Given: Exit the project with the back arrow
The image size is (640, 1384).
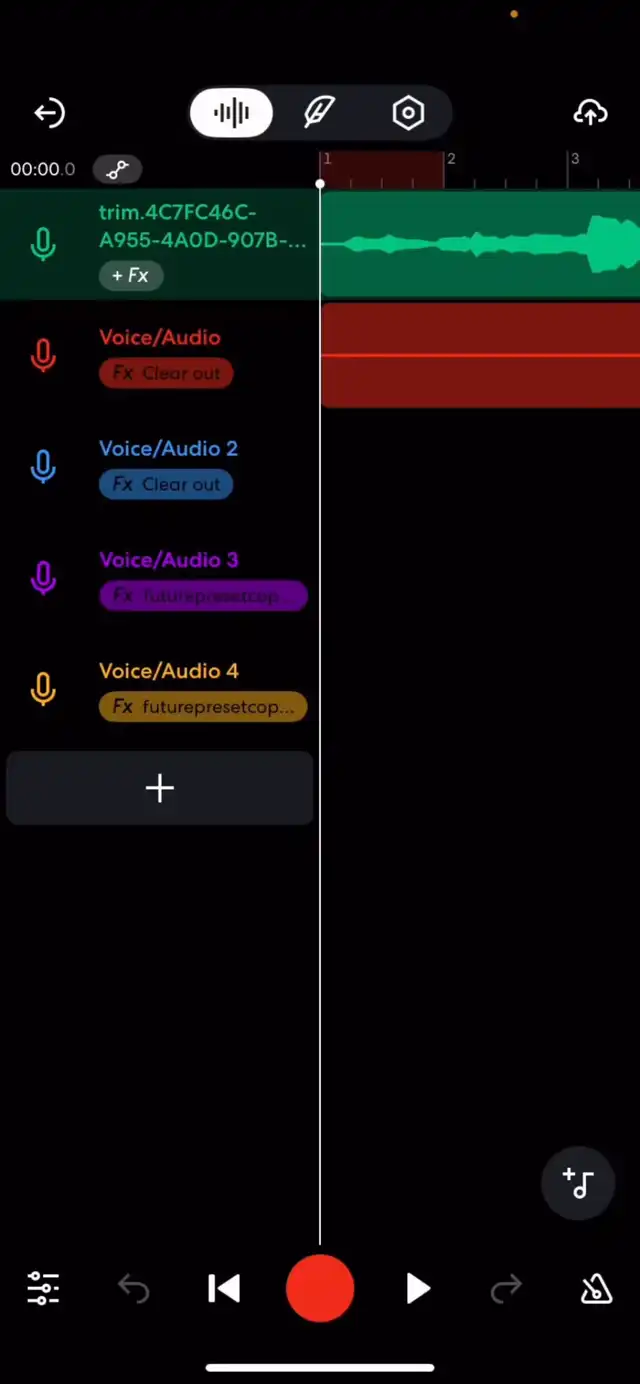Looking at the screenshot, I should click(x=49, y=113).
